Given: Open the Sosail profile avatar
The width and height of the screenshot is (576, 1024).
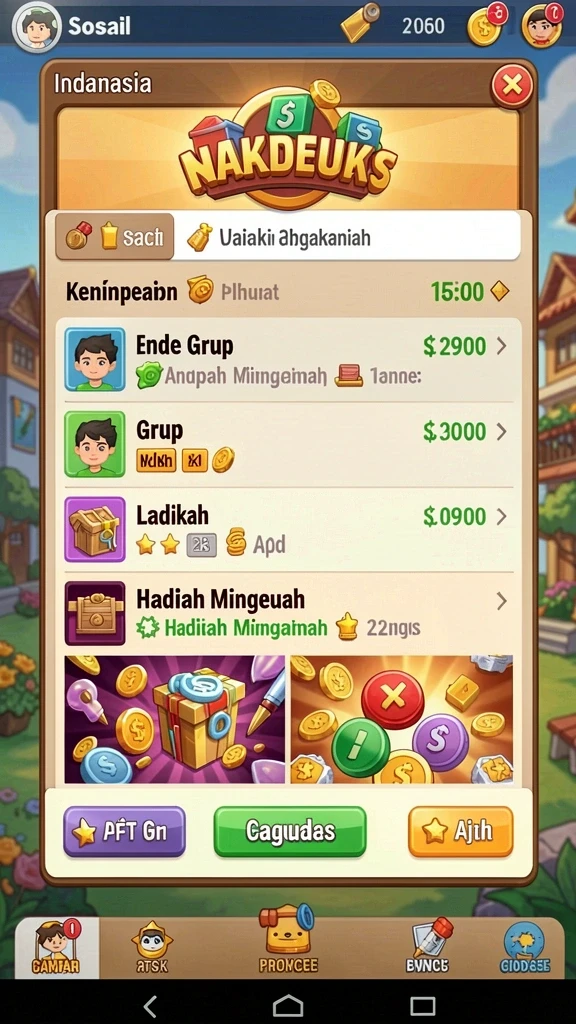Looking at the screenshot, I should [37, 27].
